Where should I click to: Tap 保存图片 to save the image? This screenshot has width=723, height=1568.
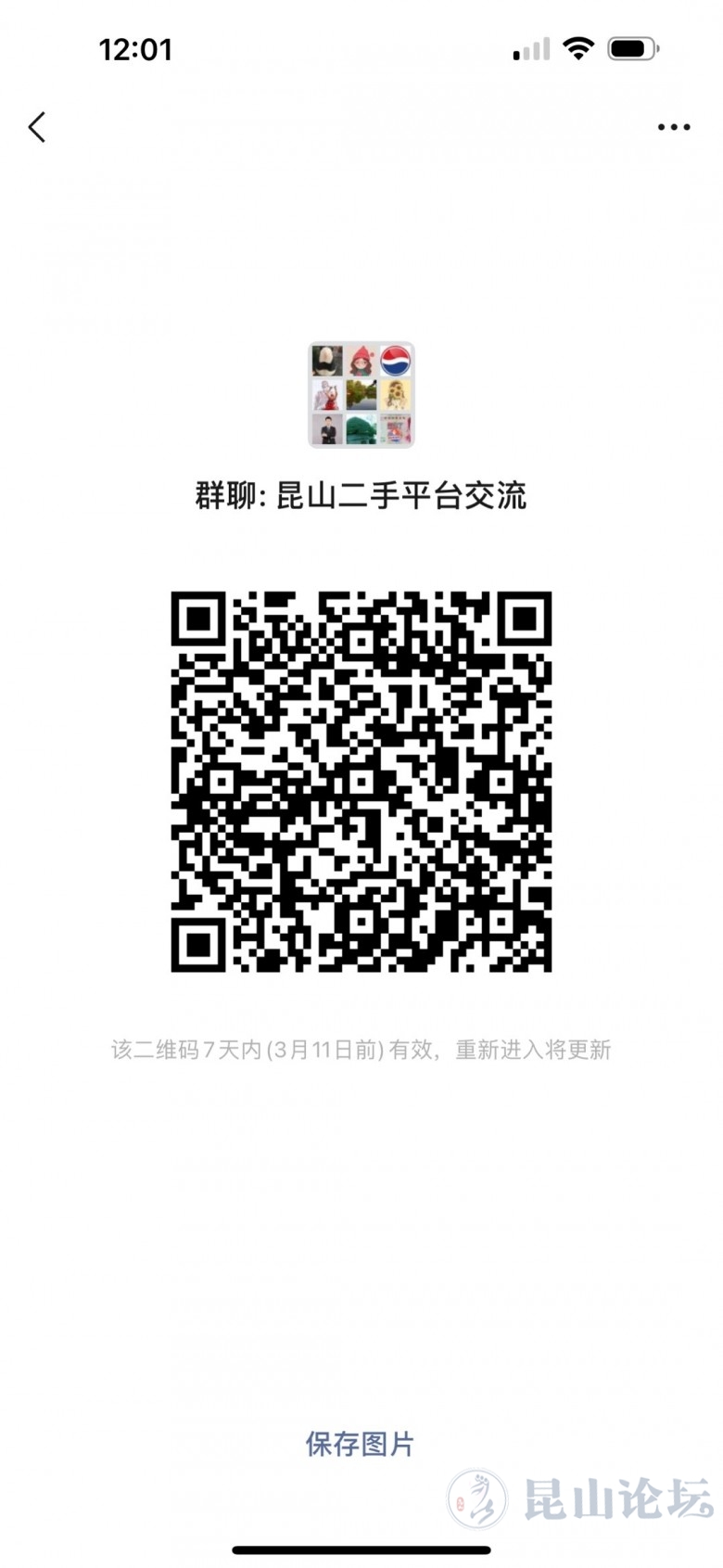coord(360,1444)
